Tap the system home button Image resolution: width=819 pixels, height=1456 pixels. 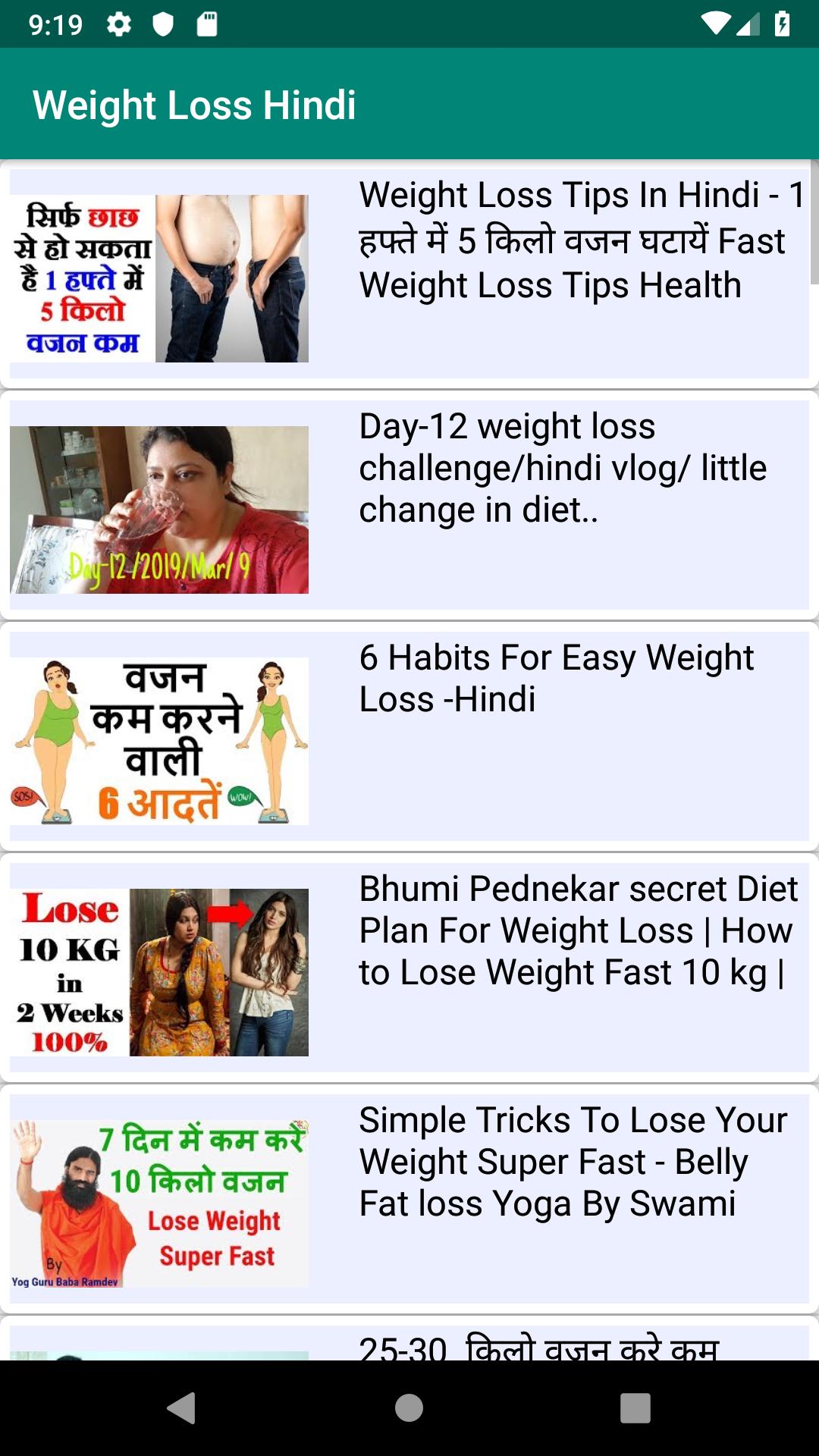pos(409,1408)
